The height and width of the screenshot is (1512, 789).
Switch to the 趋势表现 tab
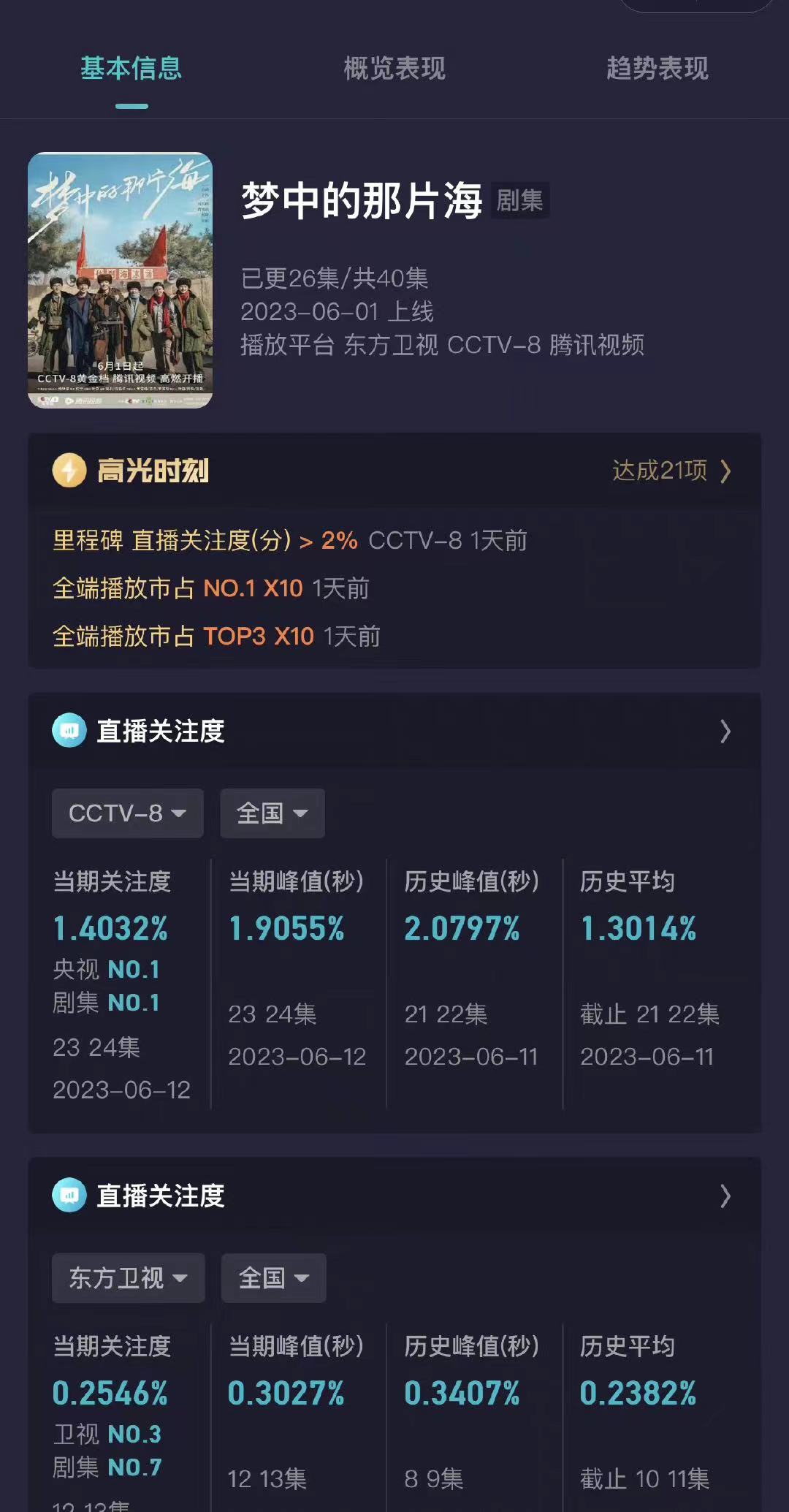[x=656, y=68]
